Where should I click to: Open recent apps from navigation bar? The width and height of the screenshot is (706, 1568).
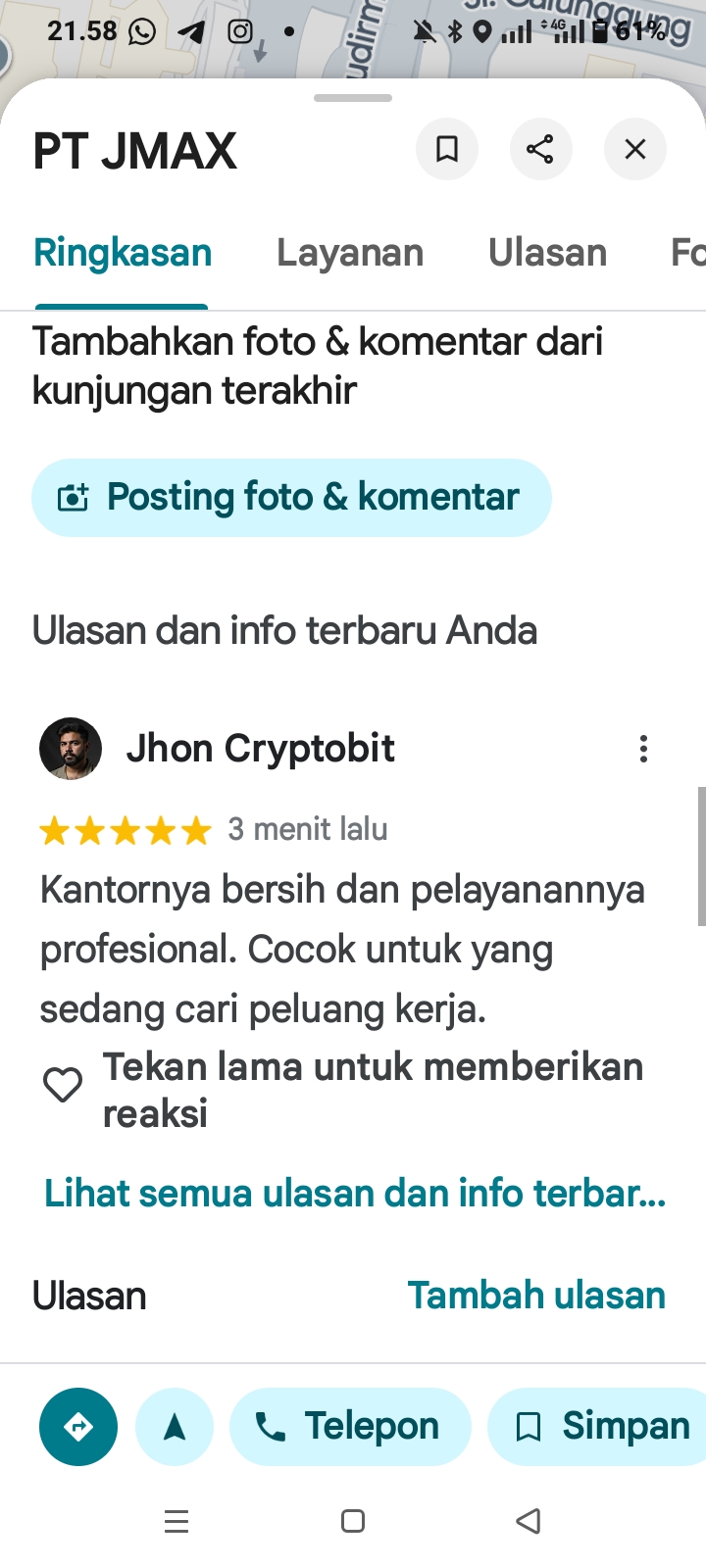click(x=176, y=1521)
